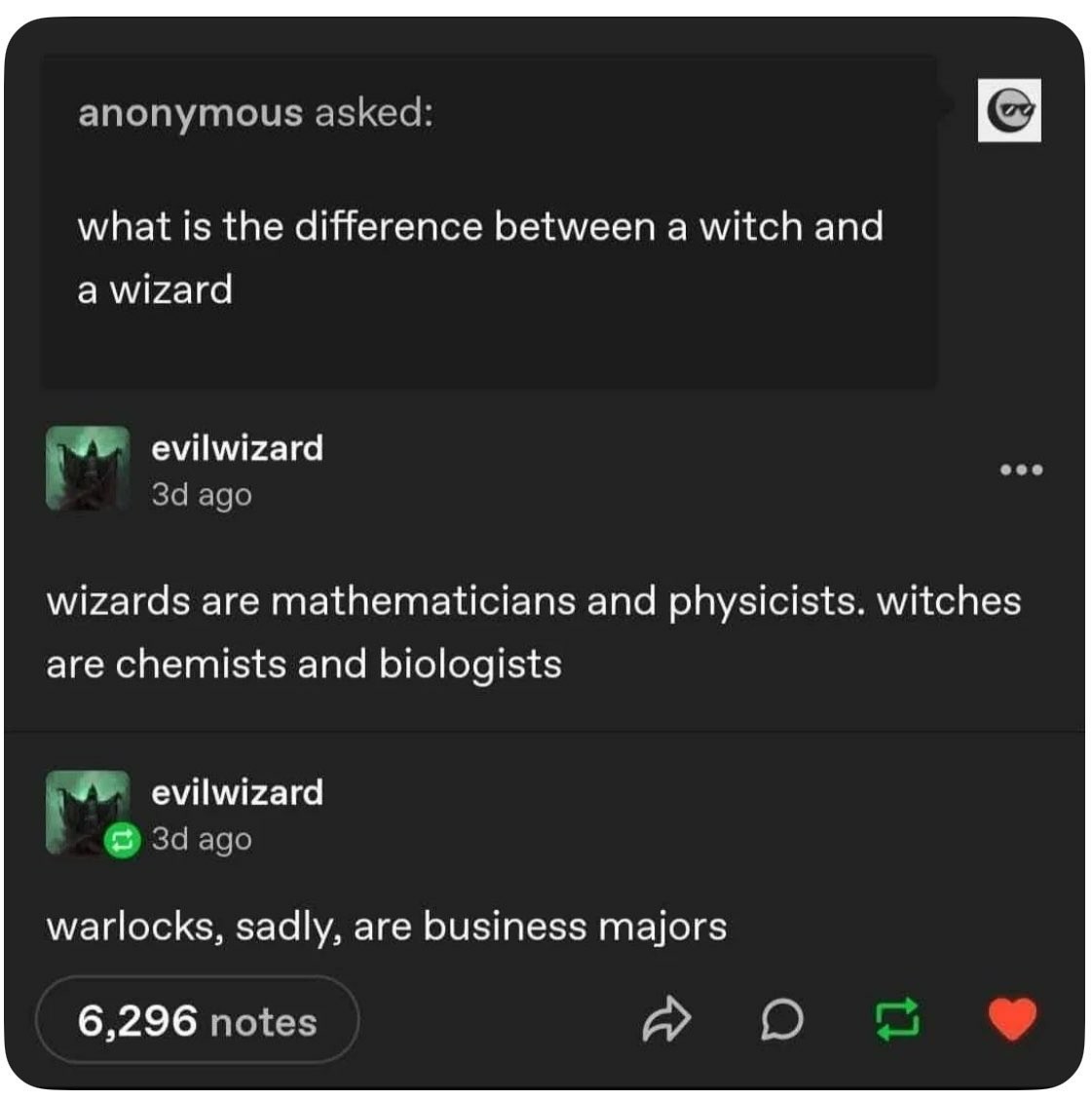1092x1100 pixels.
Task: Open evilwizard's reblogged post header
Action: click(237, 792)
